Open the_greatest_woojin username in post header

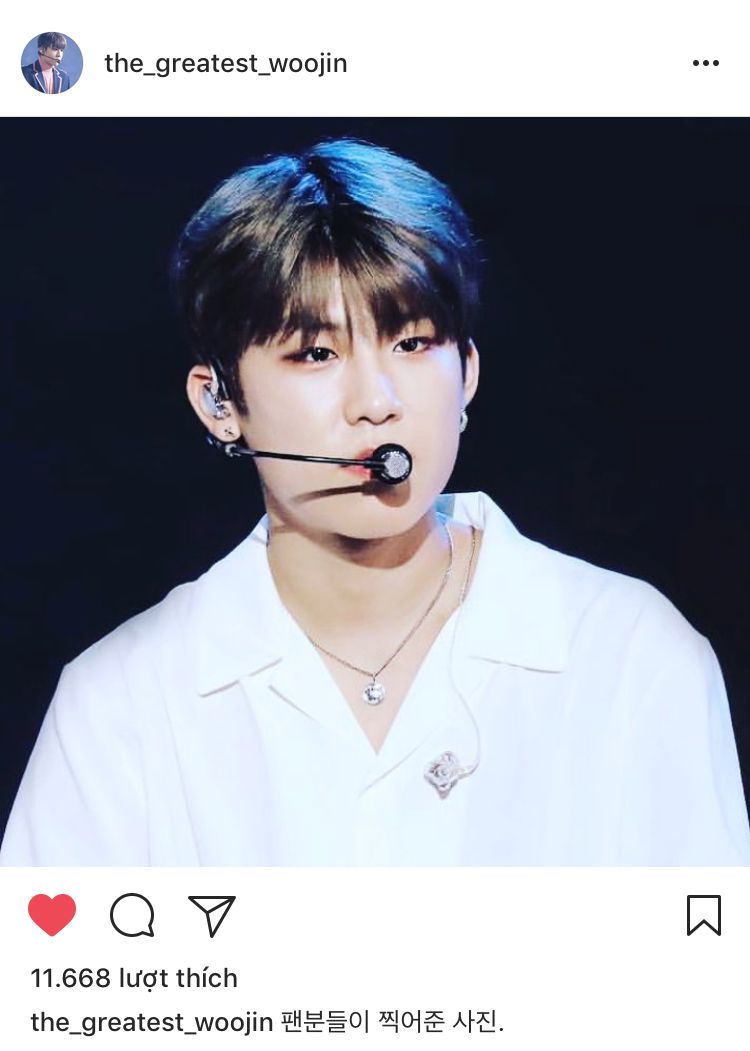(x=226, y=63)
